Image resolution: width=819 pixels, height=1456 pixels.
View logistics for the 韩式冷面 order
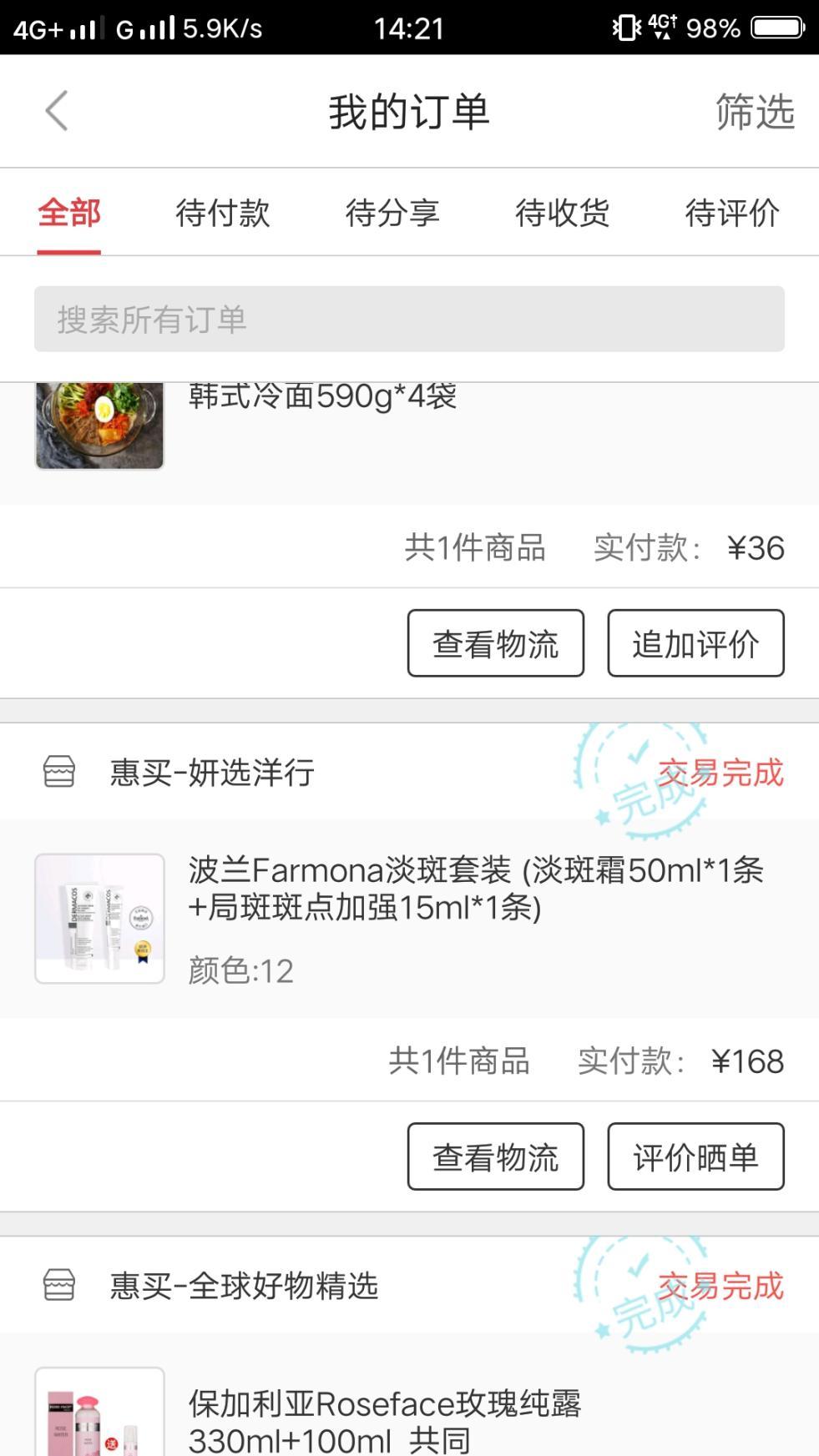[495, 643]
